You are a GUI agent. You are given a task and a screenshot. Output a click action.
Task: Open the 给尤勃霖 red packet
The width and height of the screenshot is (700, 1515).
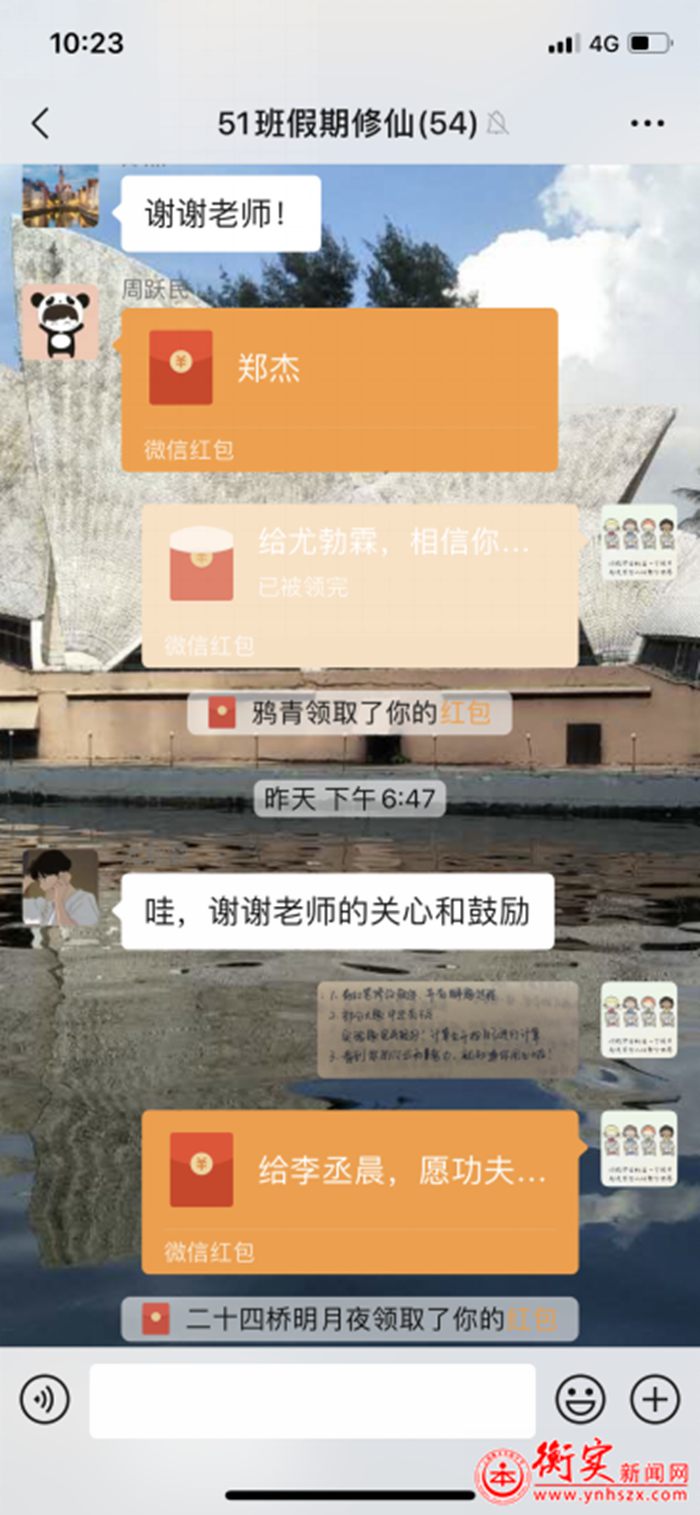tap(359, 585)
